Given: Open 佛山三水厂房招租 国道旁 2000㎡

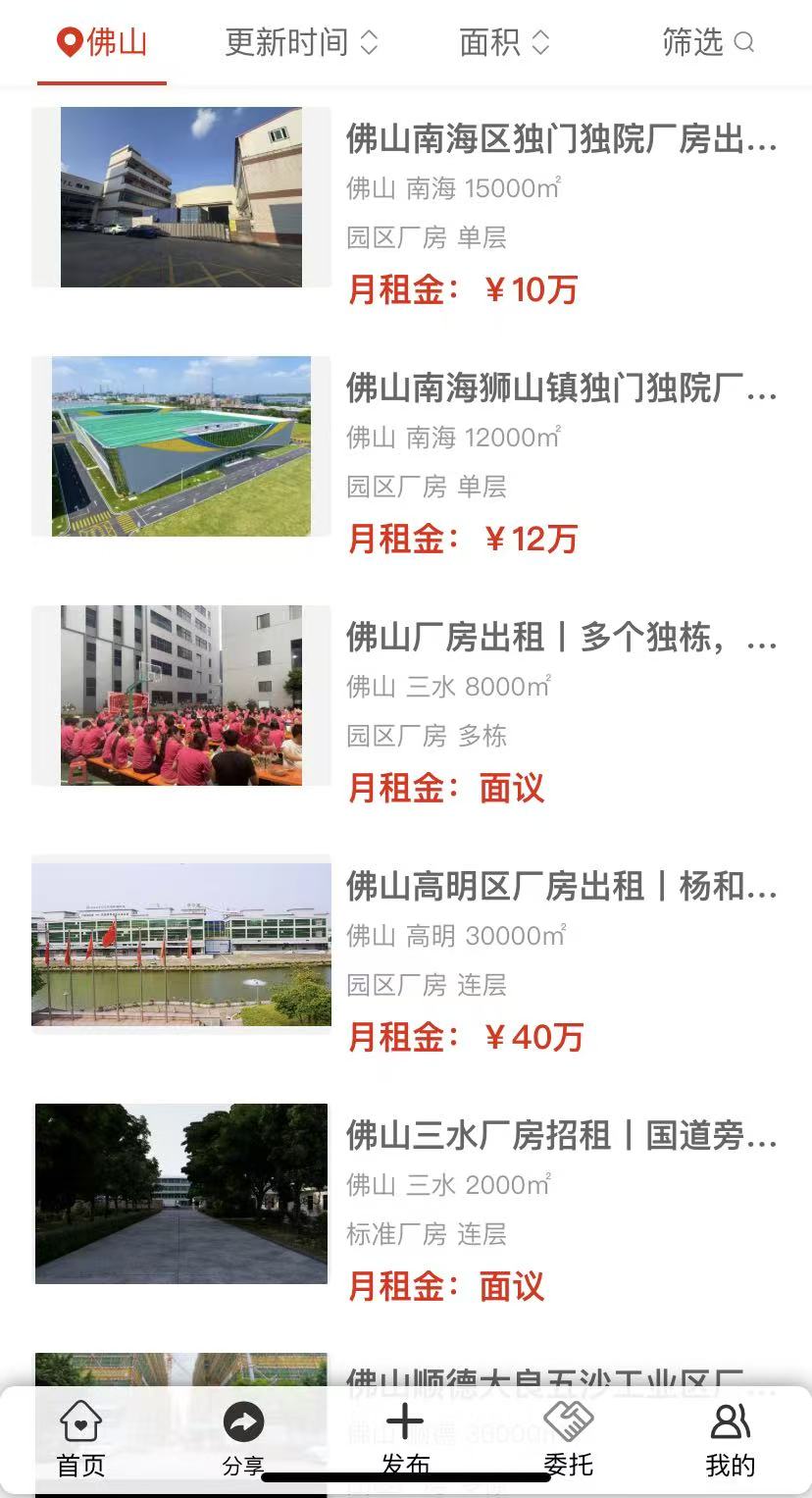Looking at the screenshot, I should 561,1136.
